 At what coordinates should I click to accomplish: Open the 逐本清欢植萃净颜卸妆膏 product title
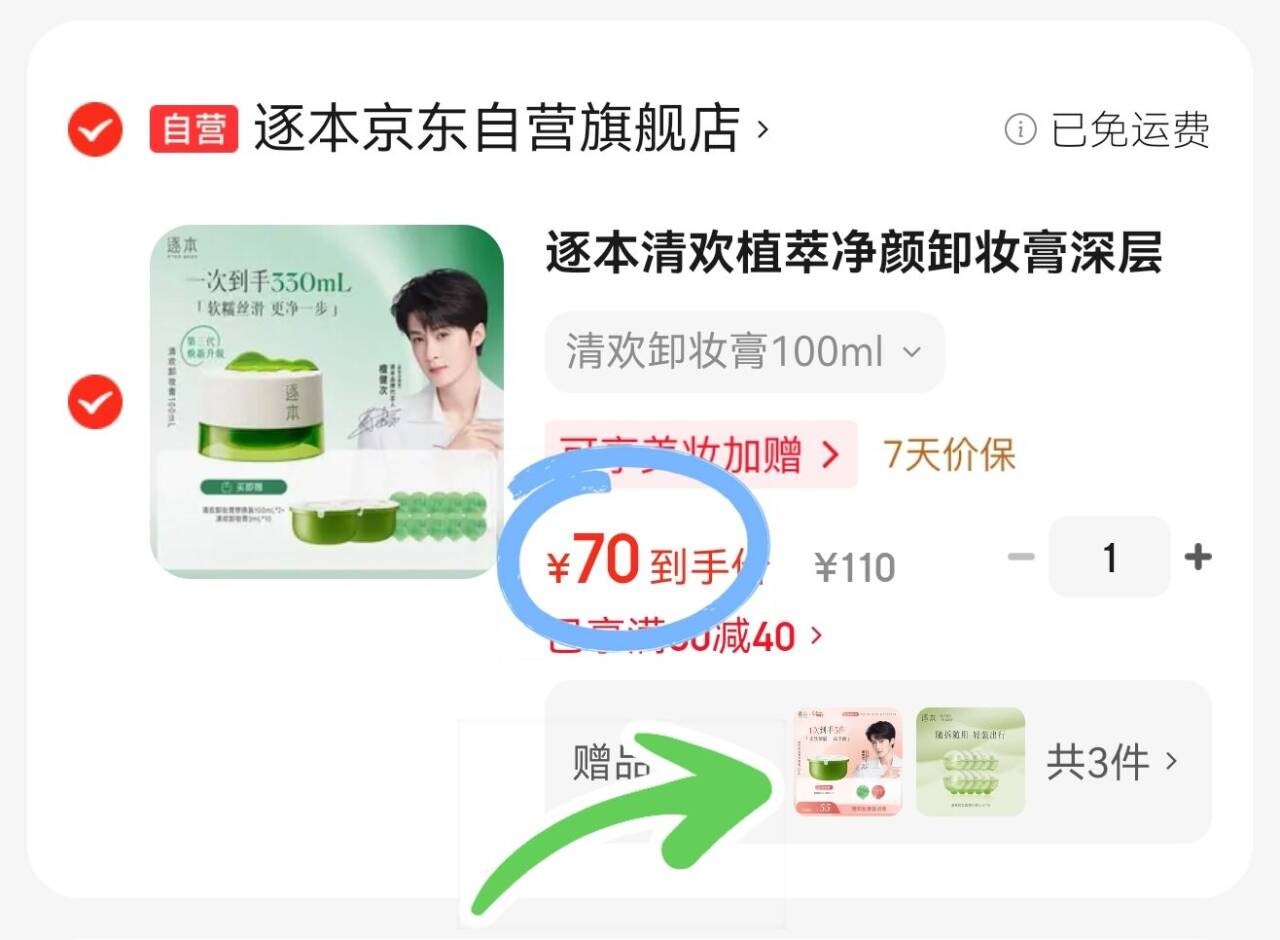click(x=853, y=253)
